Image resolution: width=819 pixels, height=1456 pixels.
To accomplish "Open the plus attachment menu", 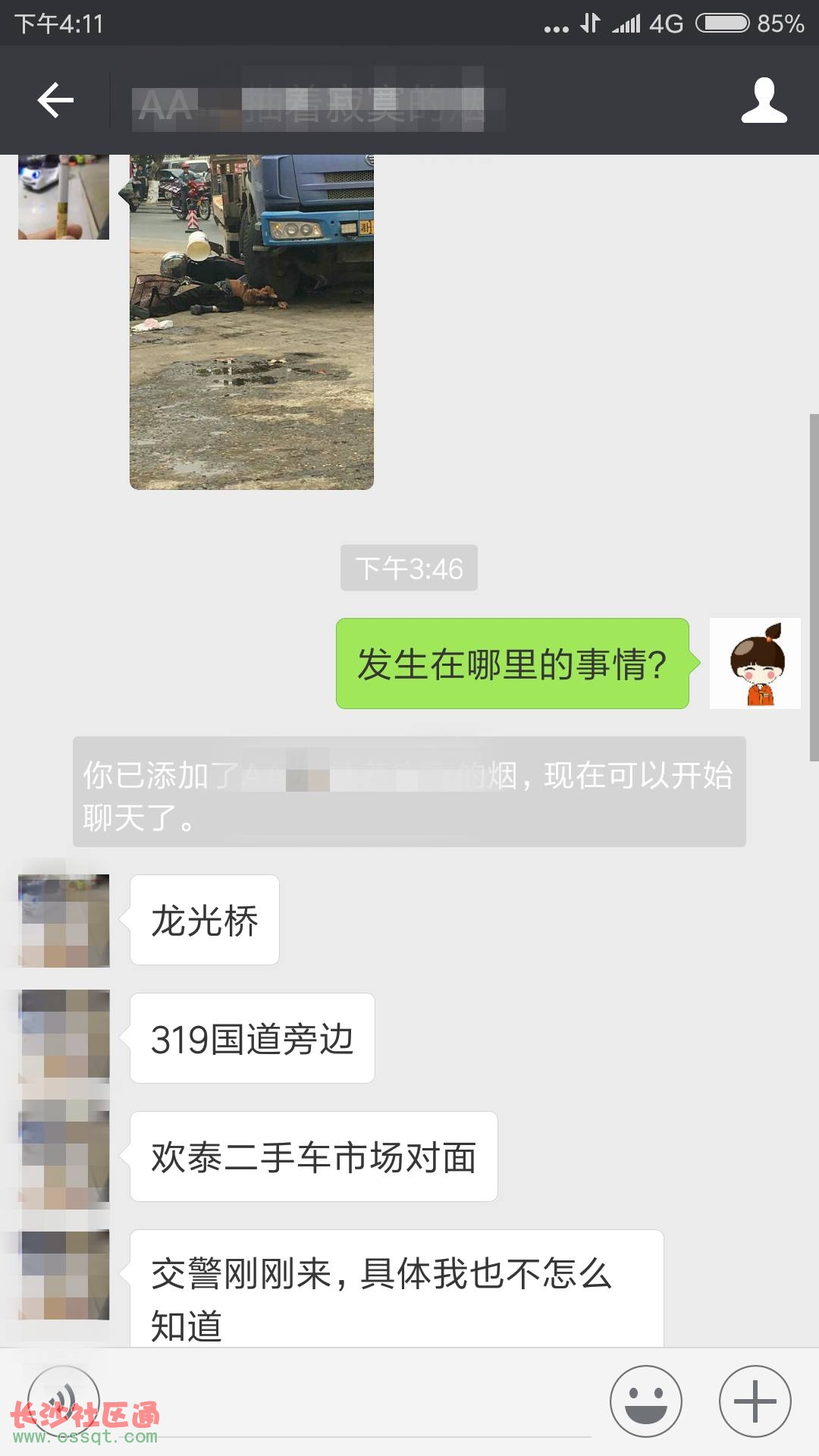I will (x=755, y=1401).
